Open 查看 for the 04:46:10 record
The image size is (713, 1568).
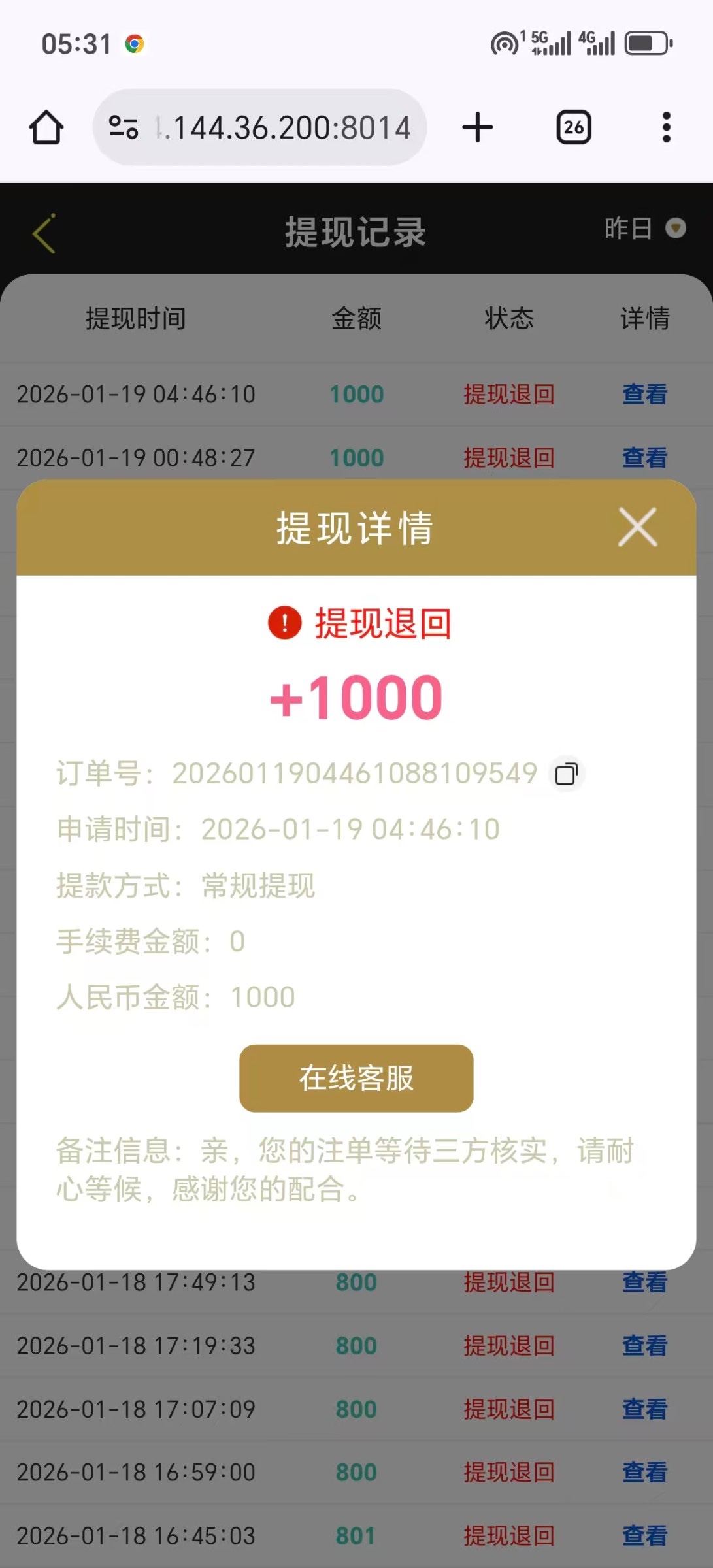coord(644,394)
